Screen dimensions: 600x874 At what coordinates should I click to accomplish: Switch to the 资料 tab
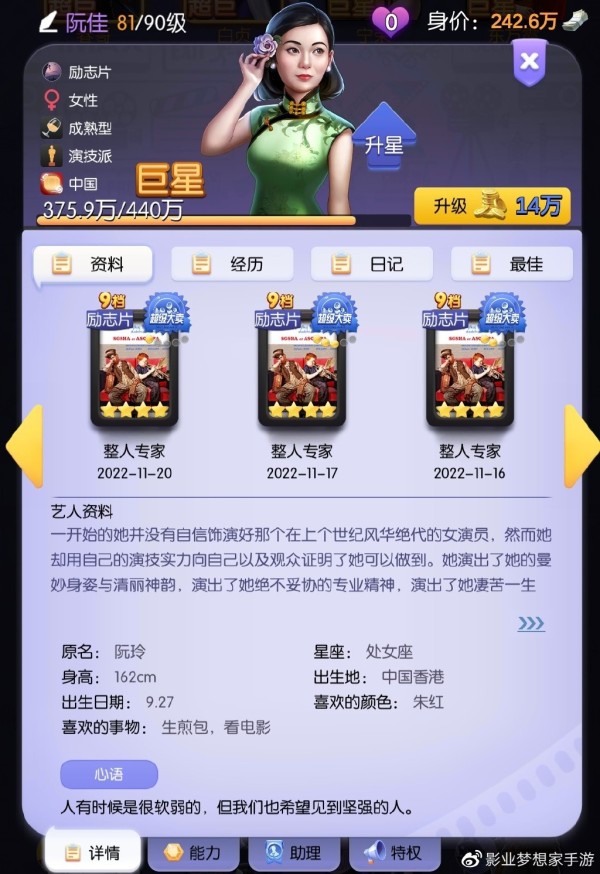coord(93,264)
